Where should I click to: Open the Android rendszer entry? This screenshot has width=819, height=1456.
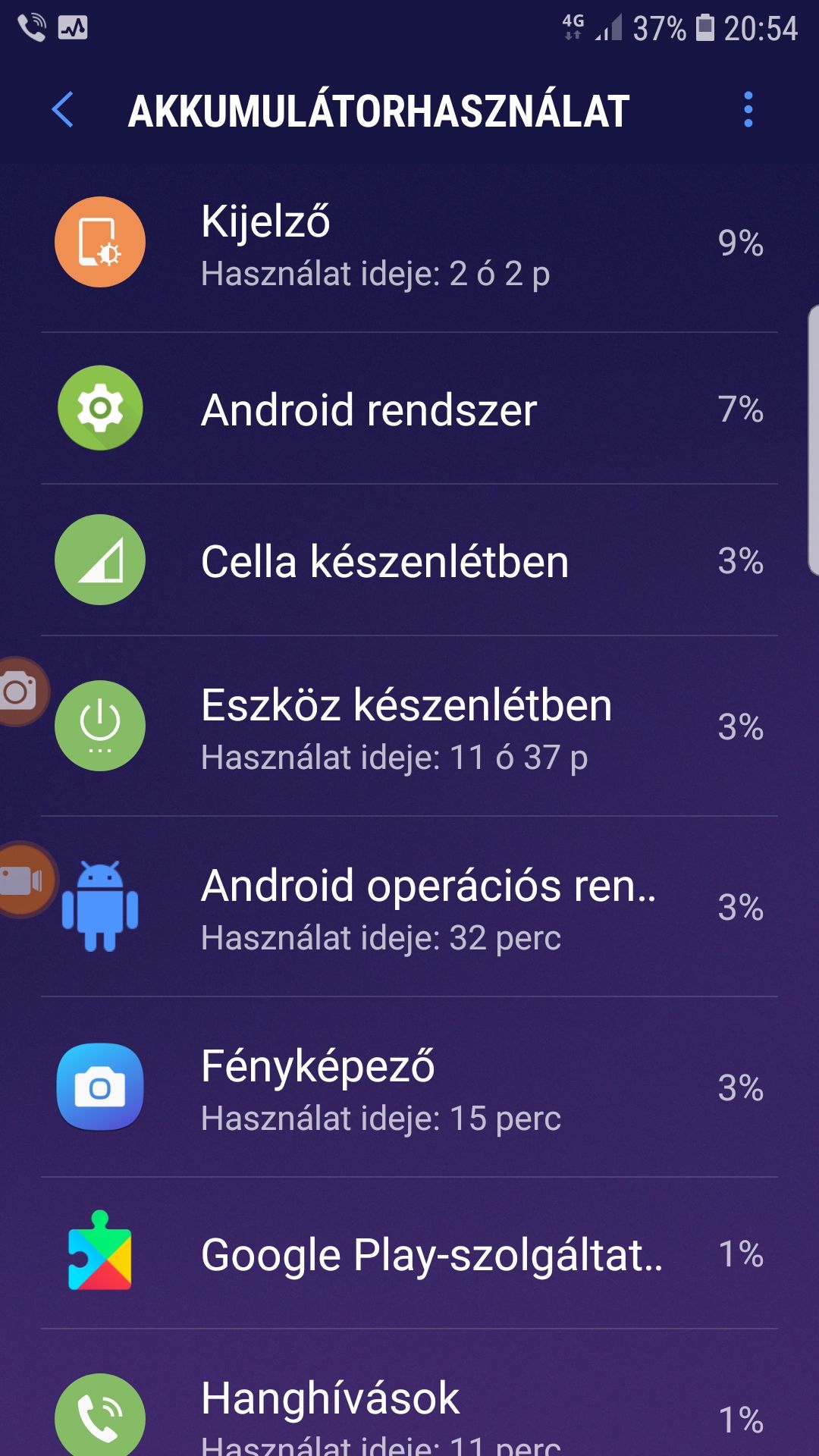click(409, 409)
